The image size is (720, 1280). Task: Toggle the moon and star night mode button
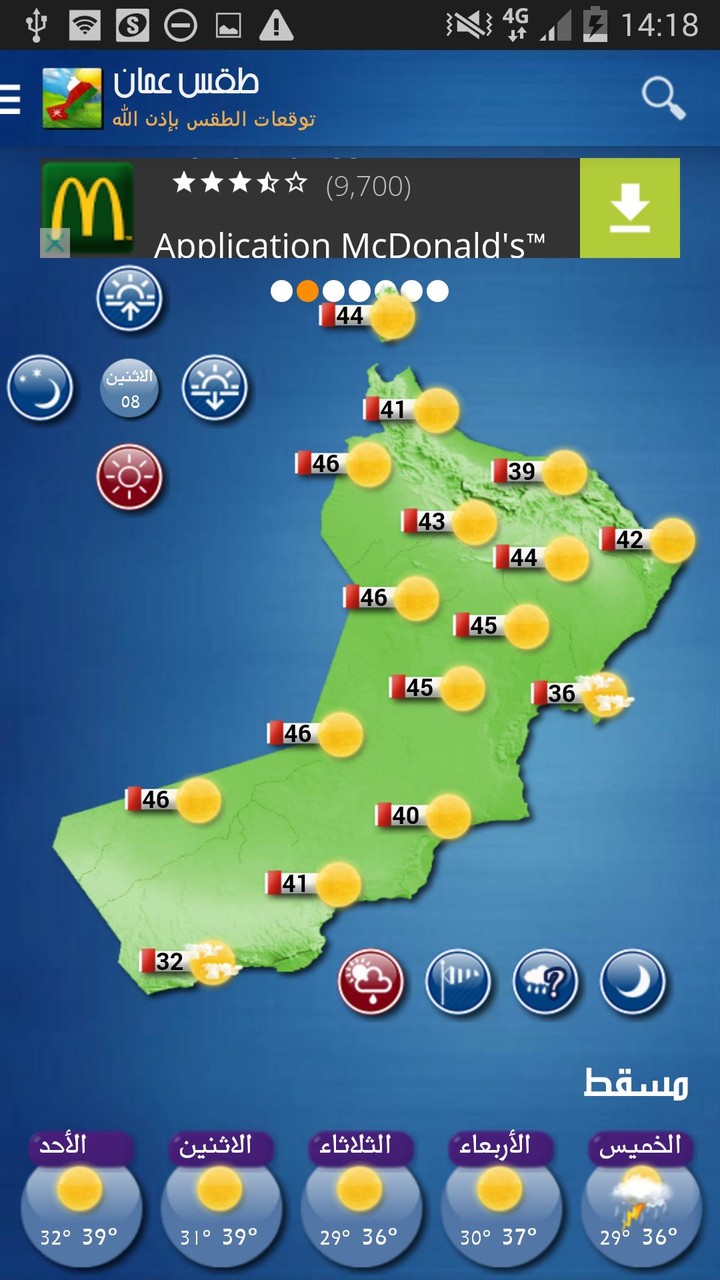point(43,389)
